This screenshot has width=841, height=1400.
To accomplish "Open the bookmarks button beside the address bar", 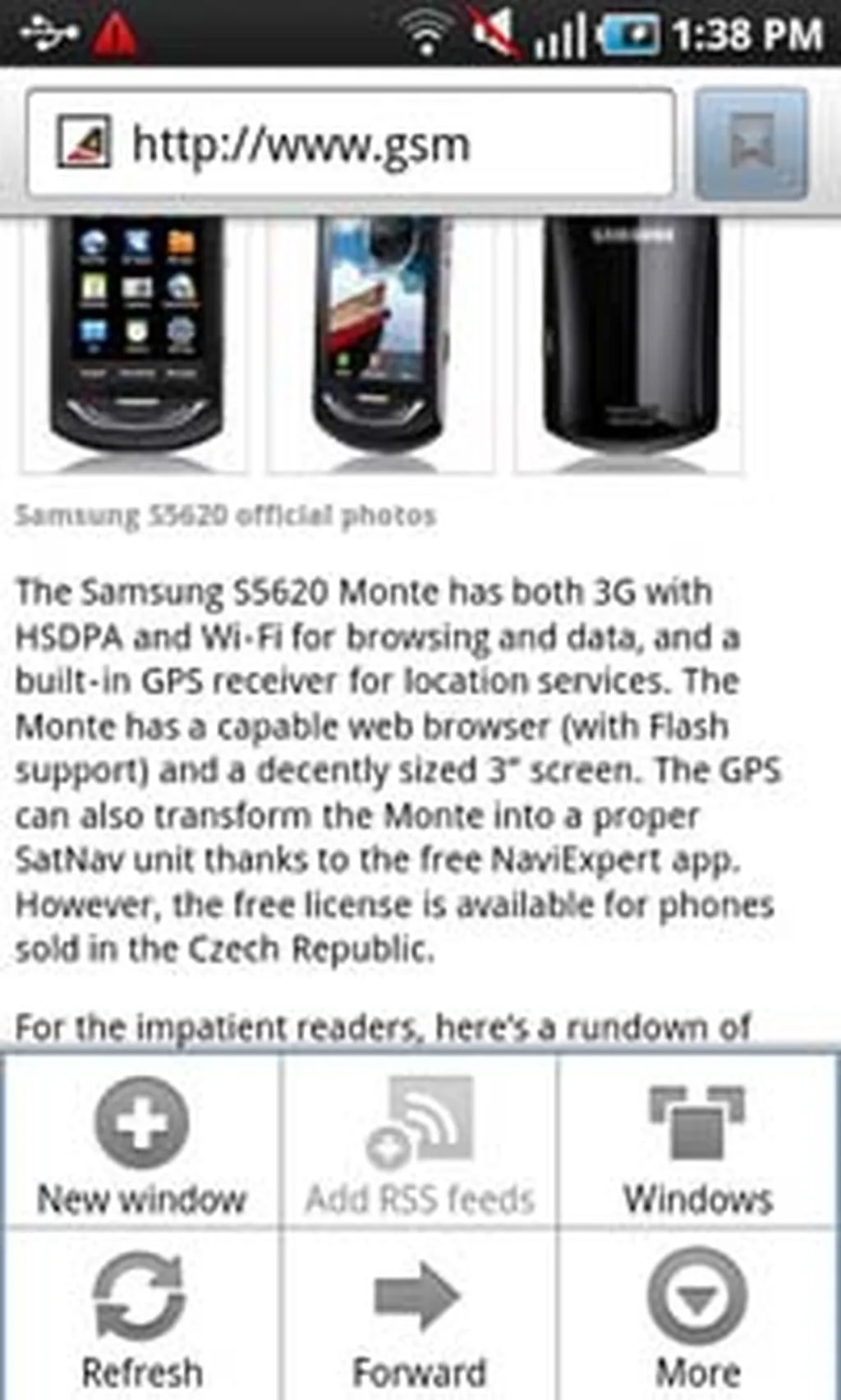I will tap(751, 144).
